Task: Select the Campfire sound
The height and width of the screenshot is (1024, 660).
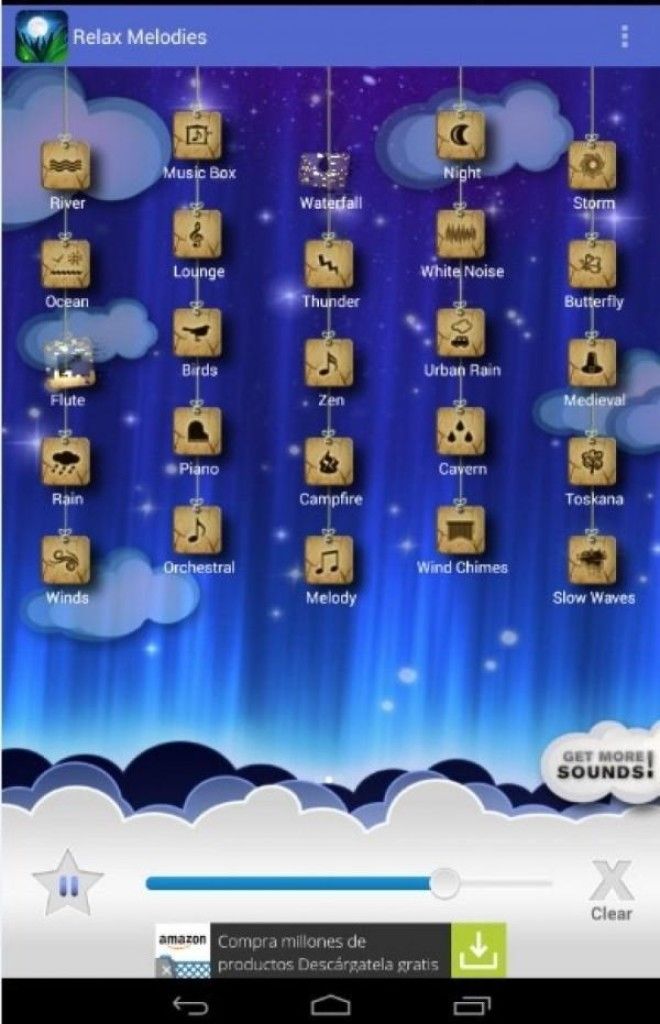Action: pos(329,461)
